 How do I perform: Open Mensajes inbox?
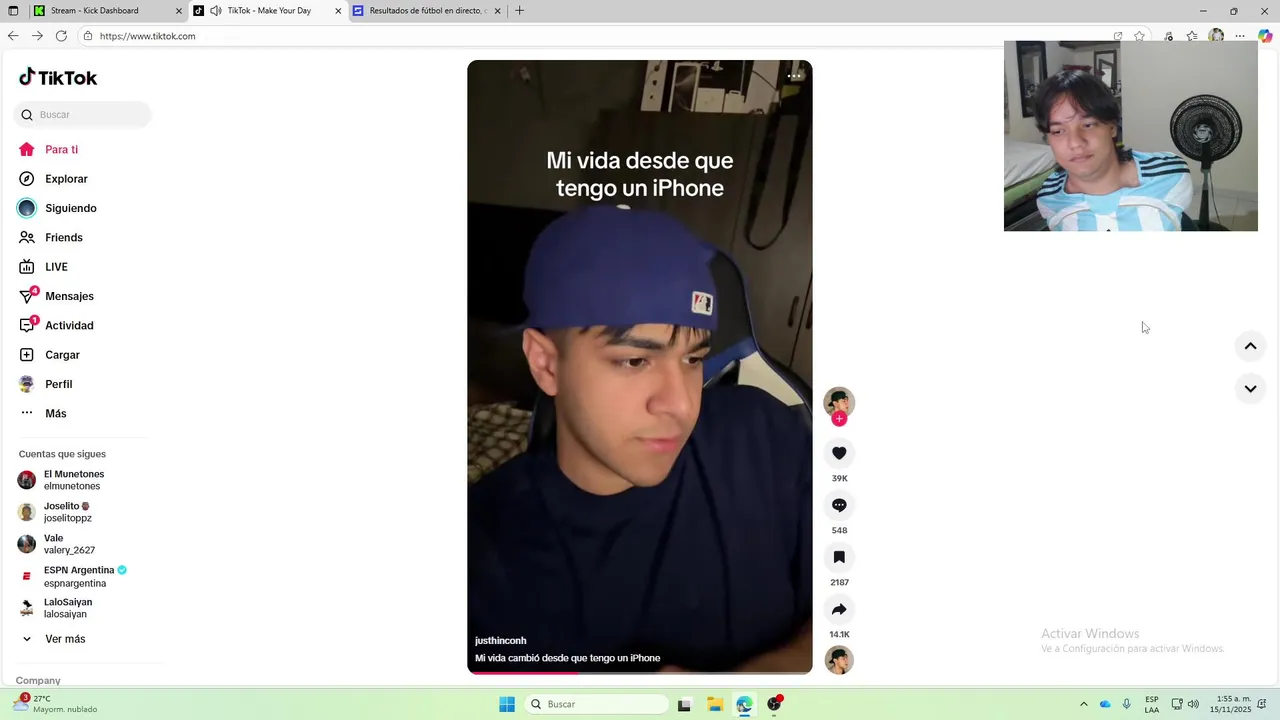pyautogui.click(x=69, y=296)
